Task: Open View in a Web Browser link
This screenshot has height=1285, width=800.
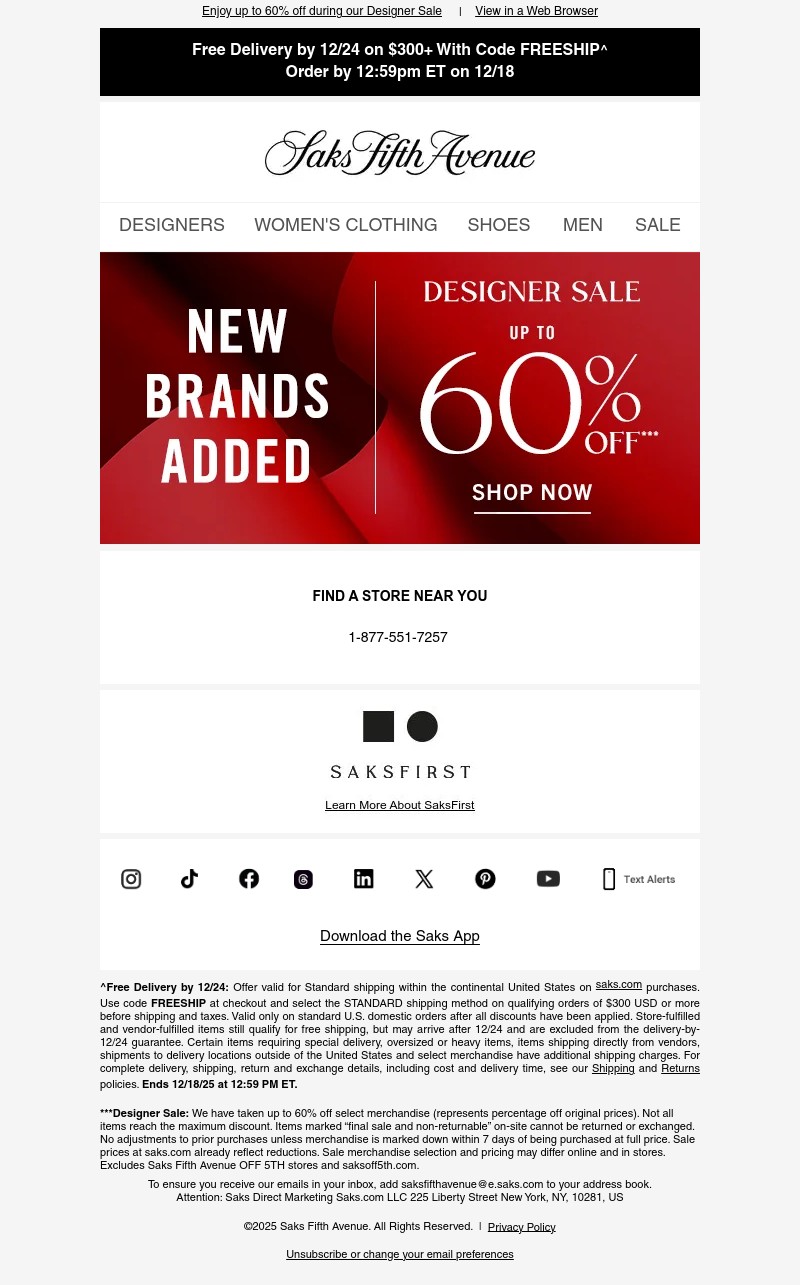Action: click(536, 11)
